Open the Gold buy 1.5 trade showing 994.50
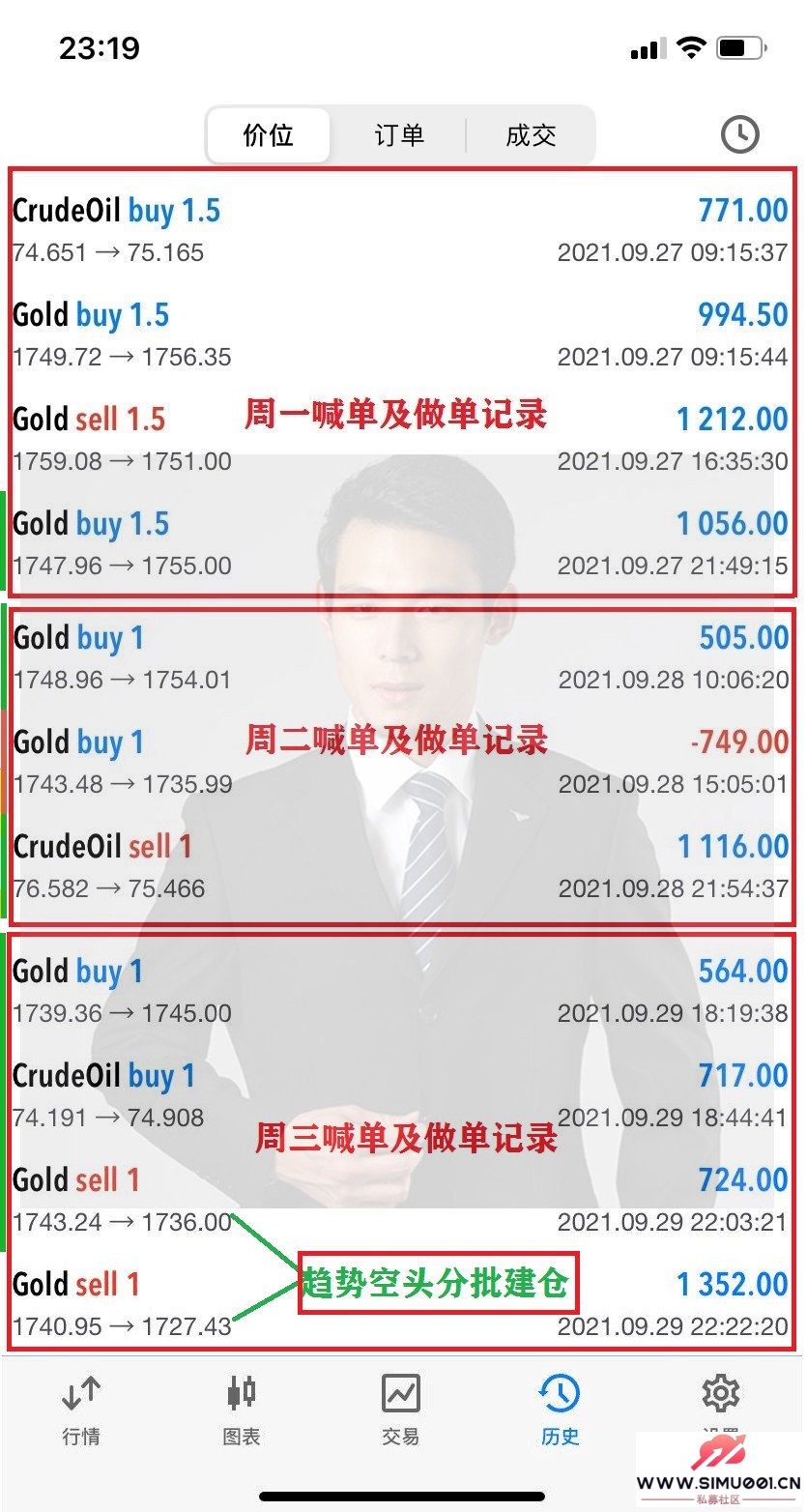Viewport: 807px width, 1512px height. (400, 334)
